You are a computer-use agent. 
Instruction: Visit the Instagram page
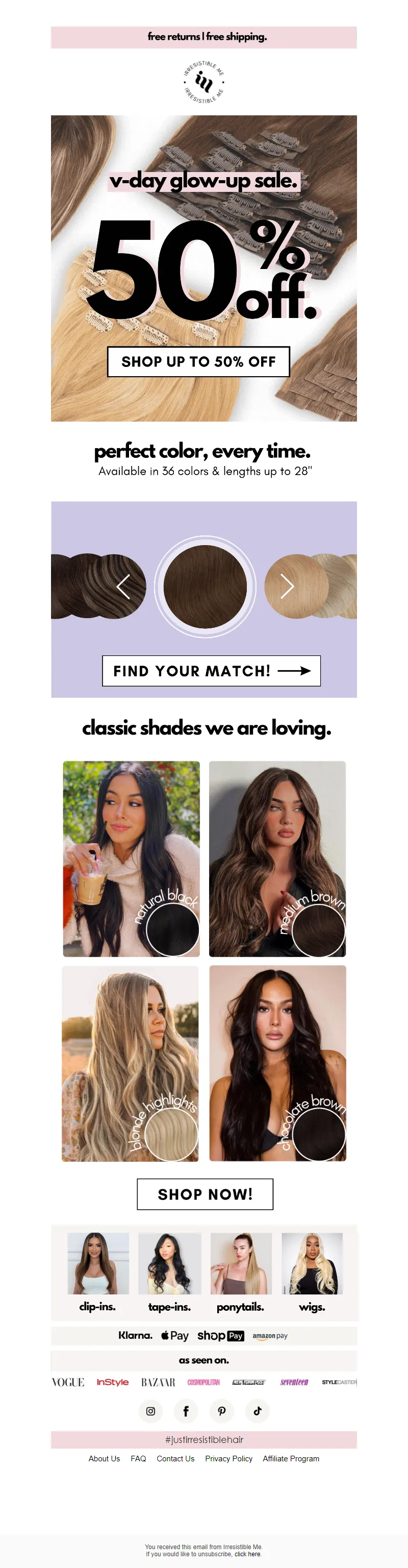pyautogui.click(x=151, y=1411)
